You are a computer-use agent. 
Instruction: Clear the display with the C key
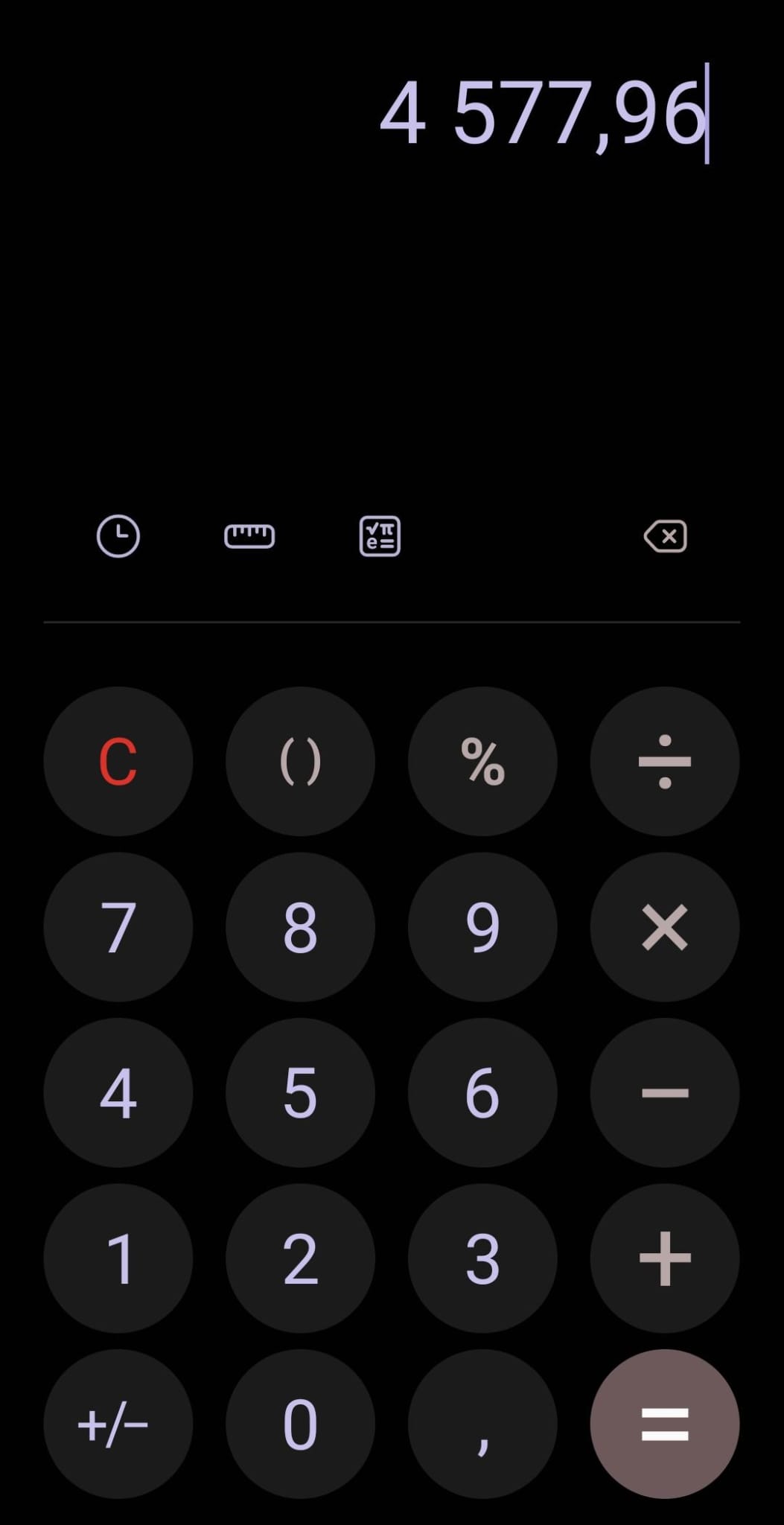click(118, 761)
